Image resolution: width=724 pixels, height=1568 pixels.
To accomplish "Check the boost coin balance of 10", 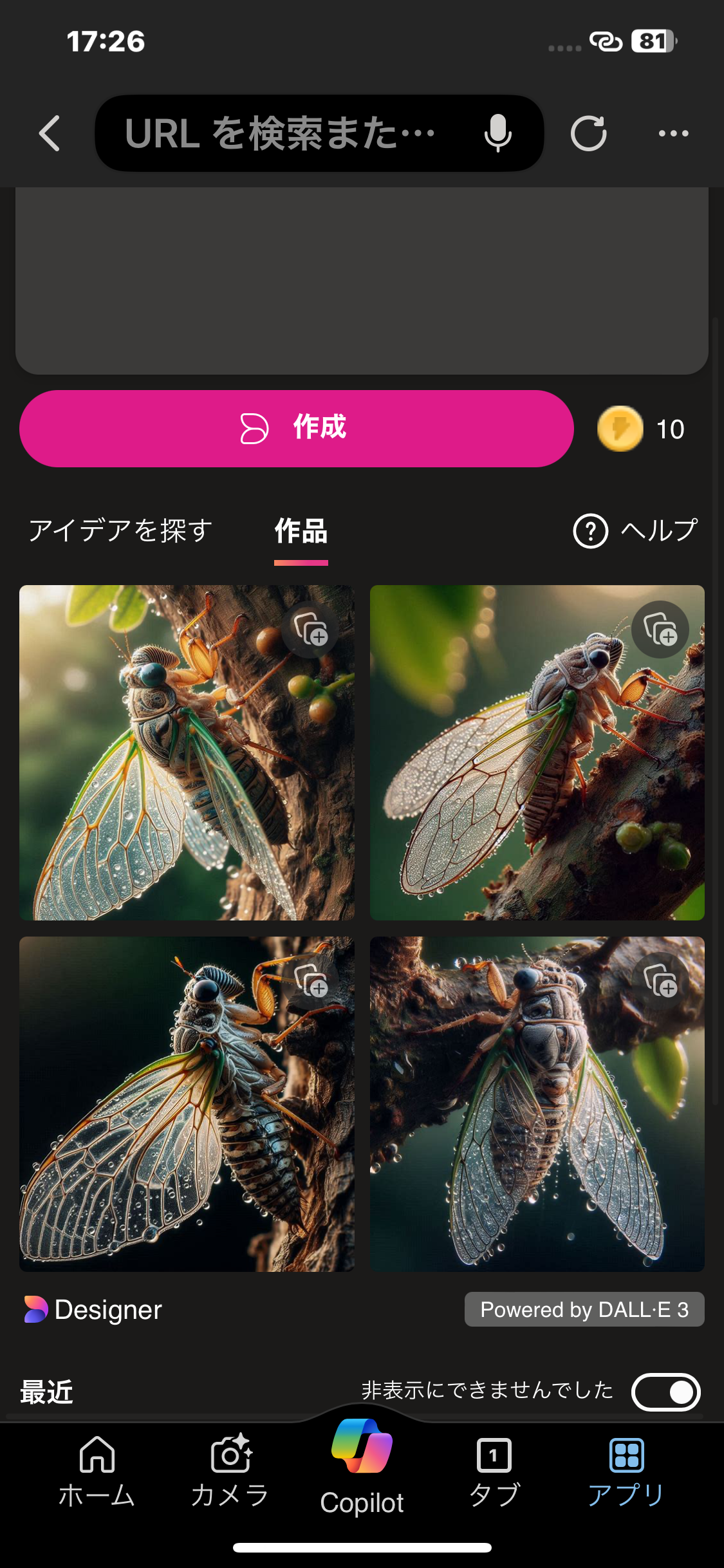I will pyautogui.click(x=640, y=429).
